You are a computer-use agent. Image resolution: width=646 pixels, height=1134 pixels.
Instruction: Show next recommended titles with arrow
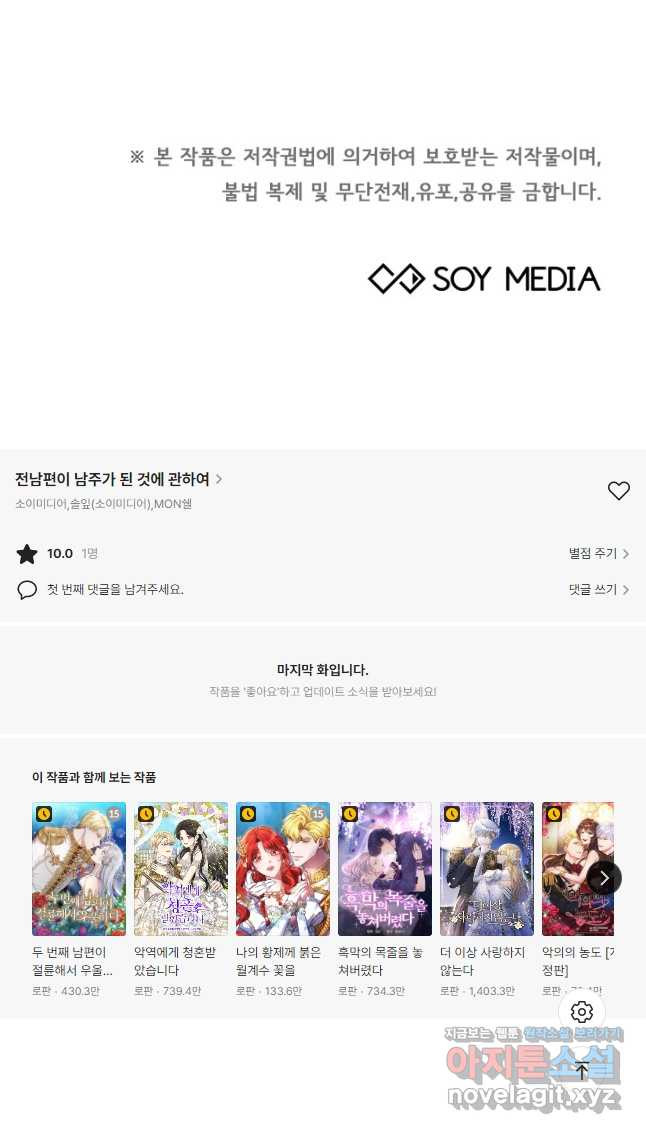pos(604,878)
